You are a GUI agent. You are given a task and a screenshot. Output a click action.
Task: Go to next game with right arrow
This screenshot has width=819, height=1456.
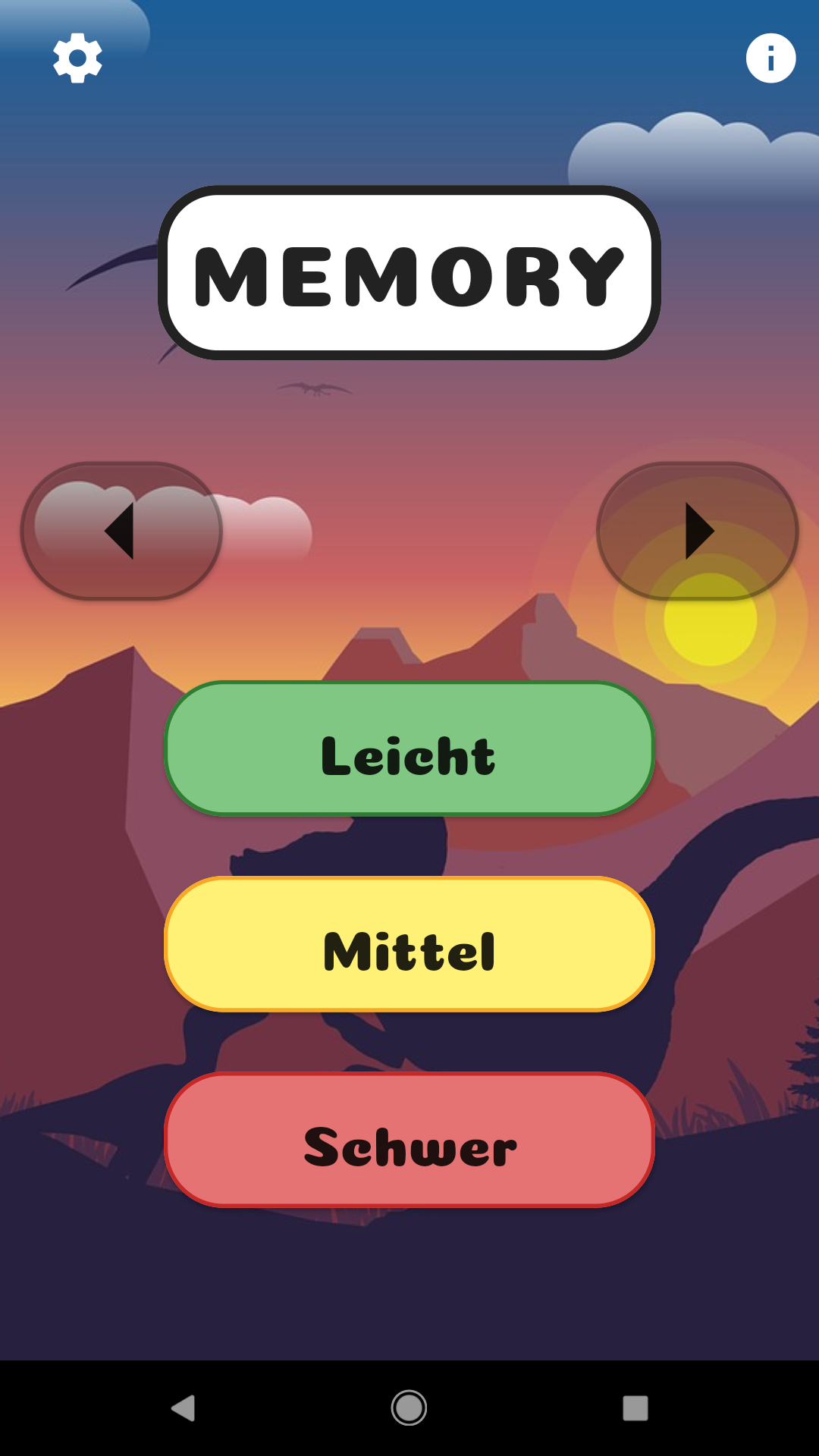pos(698,531)
